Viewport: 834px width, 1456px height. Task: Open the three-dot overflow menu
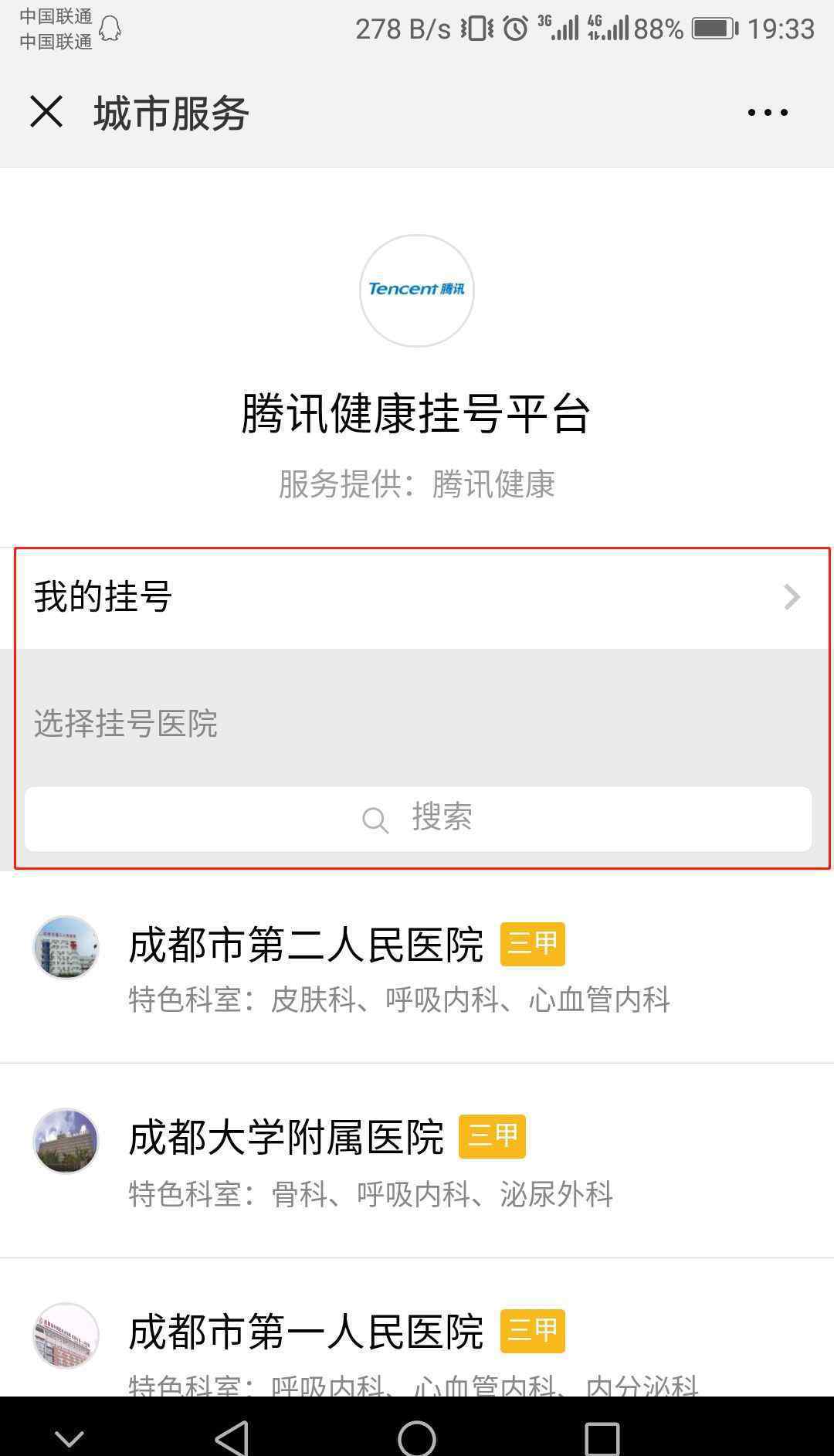(768, 113)
